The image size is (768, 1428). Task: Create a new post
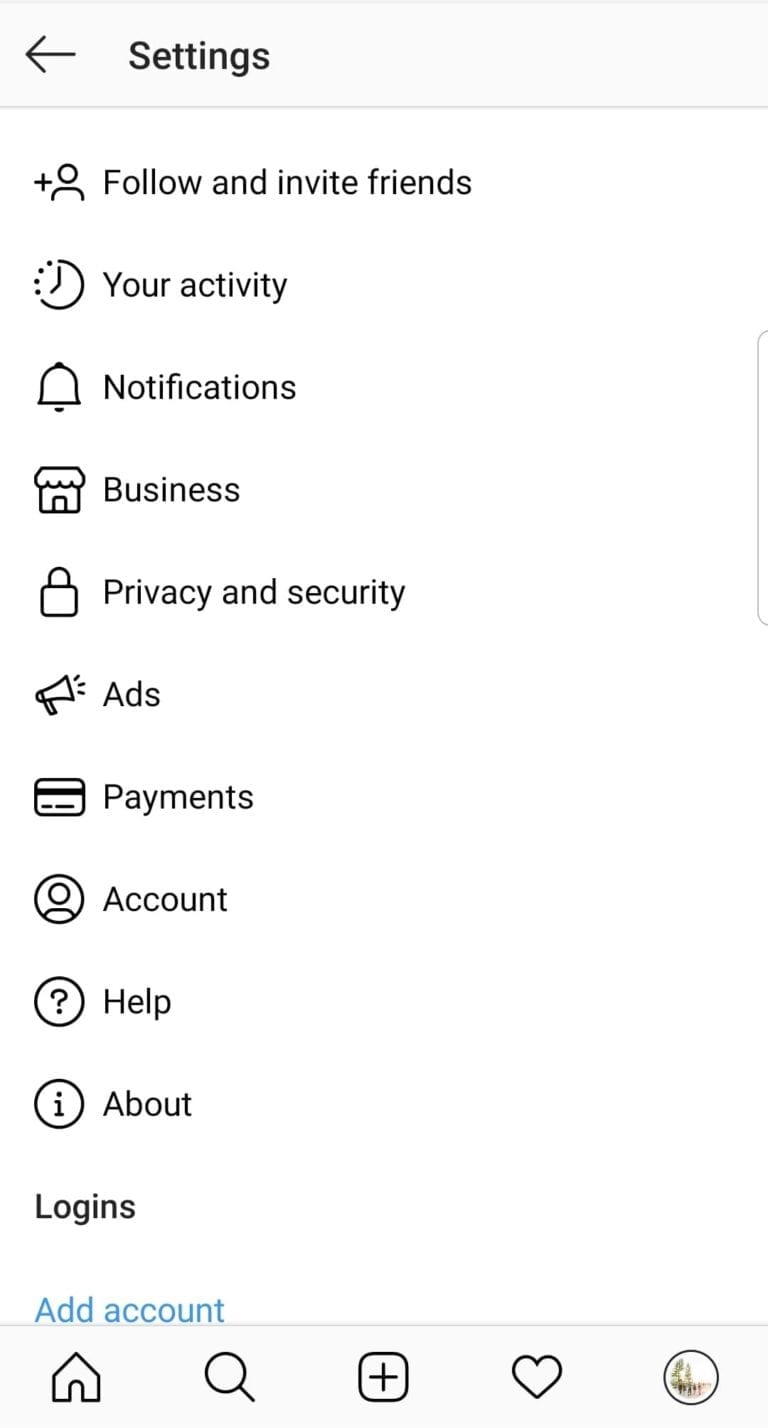384,1379
